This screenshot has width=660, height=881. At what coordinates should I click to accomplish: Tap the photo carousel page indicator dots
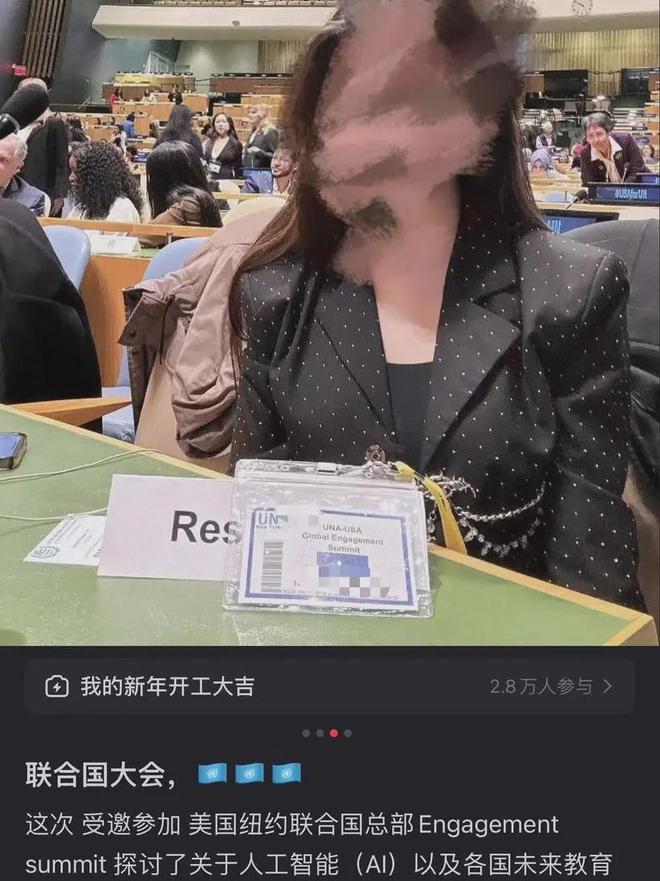[328, 733]
